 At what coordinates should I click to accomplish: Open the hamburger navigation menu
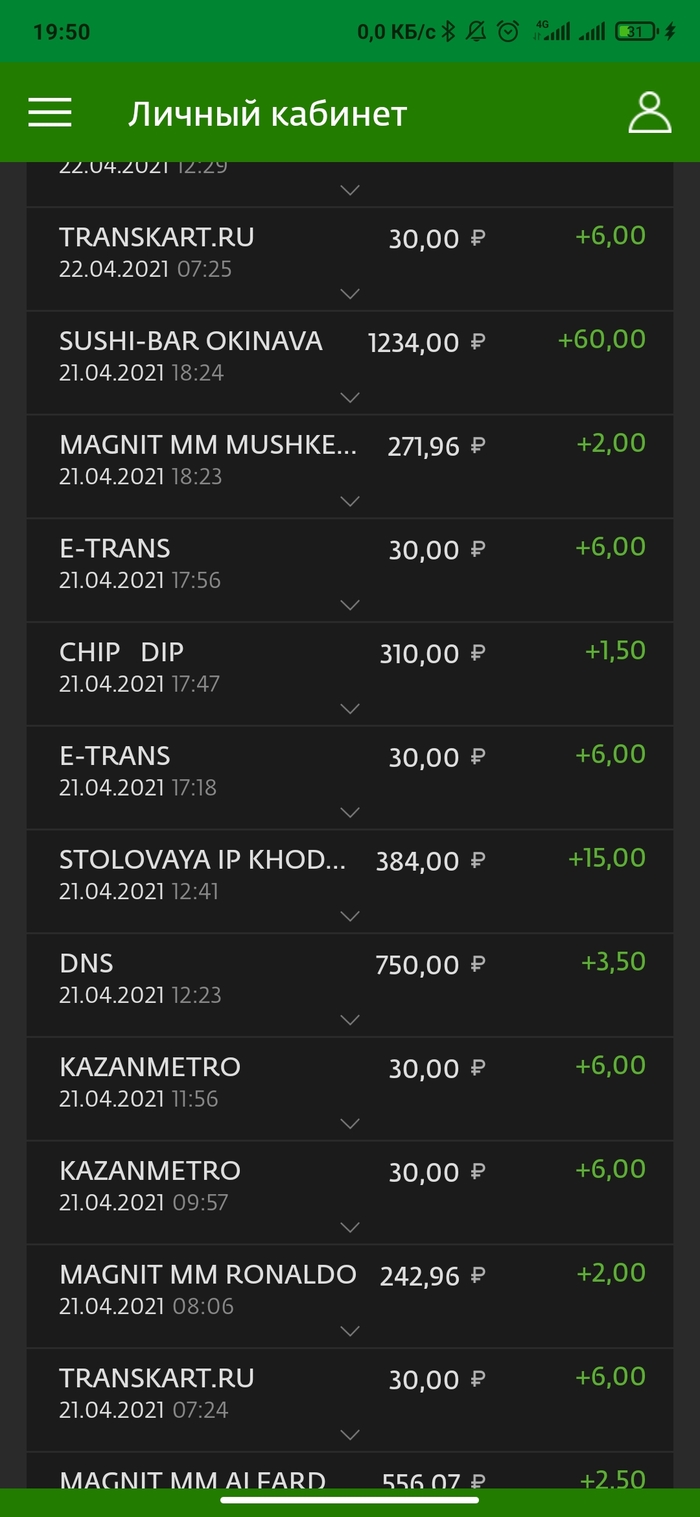50,113
